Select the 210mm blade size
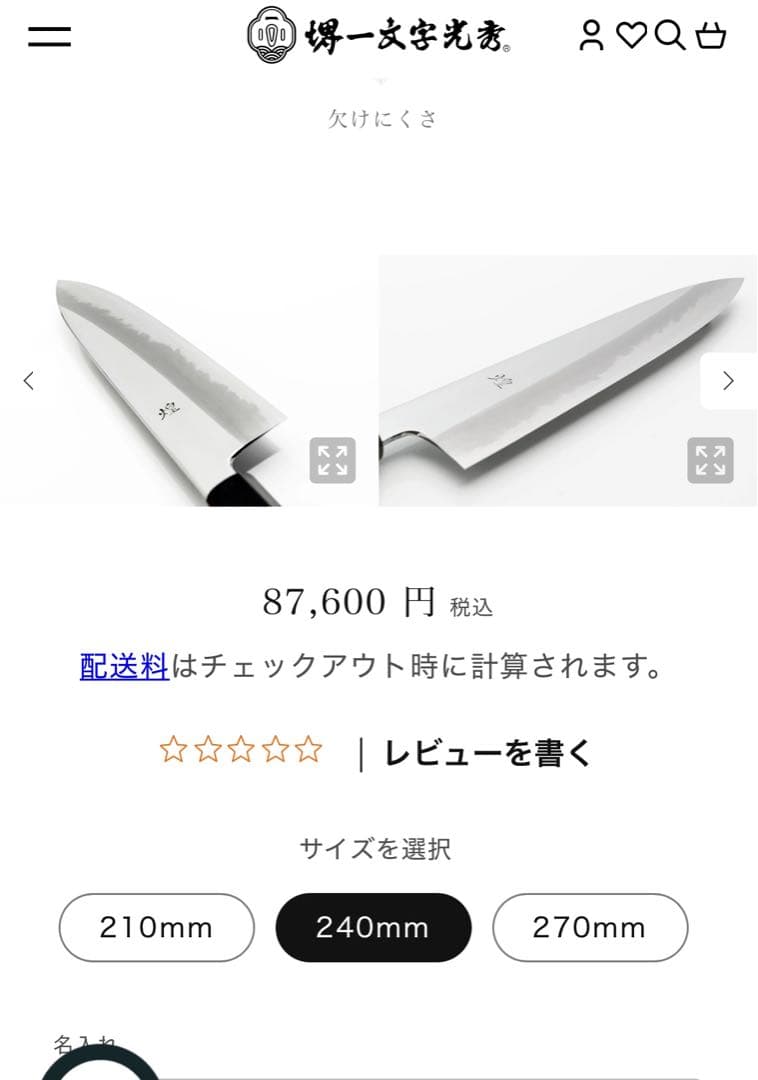Screen dimensions: 758x1080 tap(156, 928)
